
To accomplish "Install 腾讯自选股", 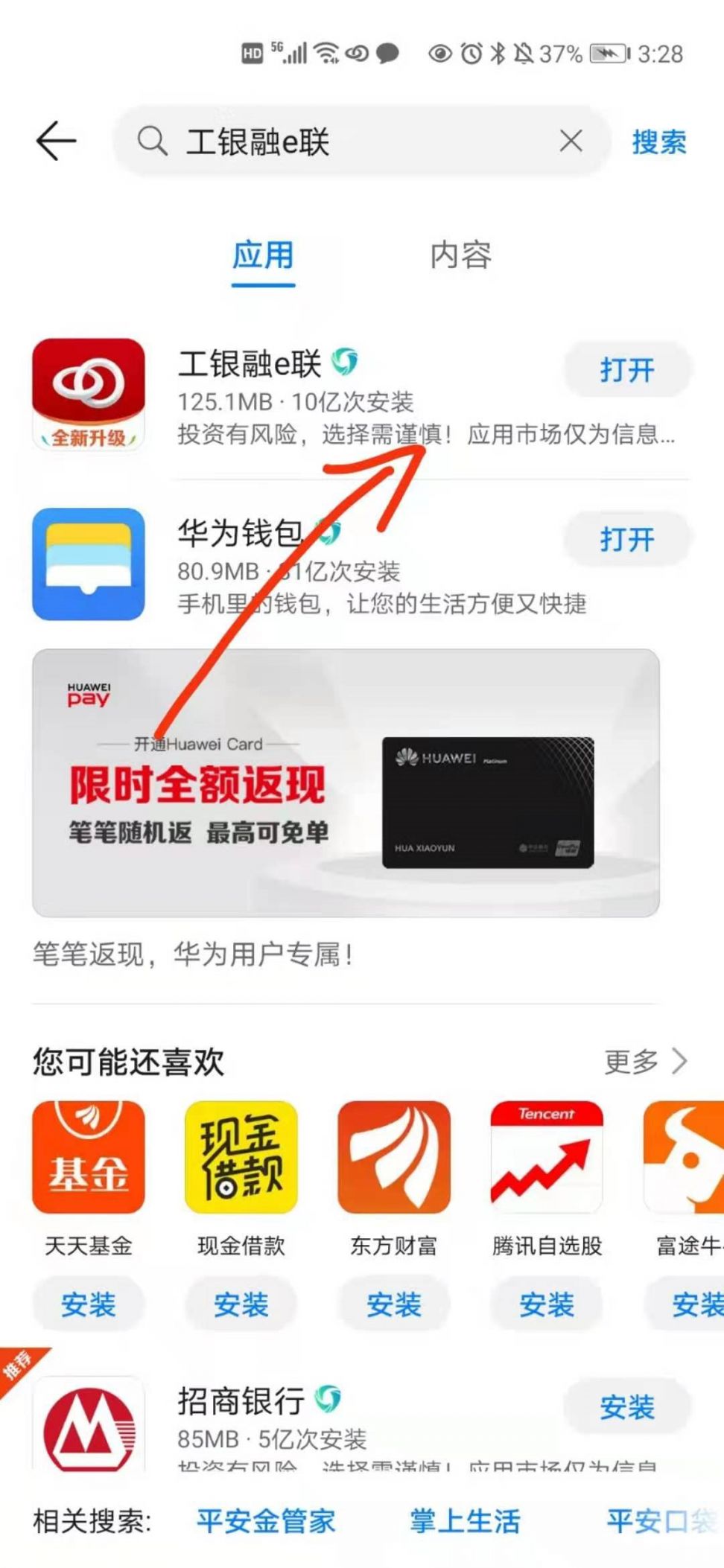I will click(546, 1304).
